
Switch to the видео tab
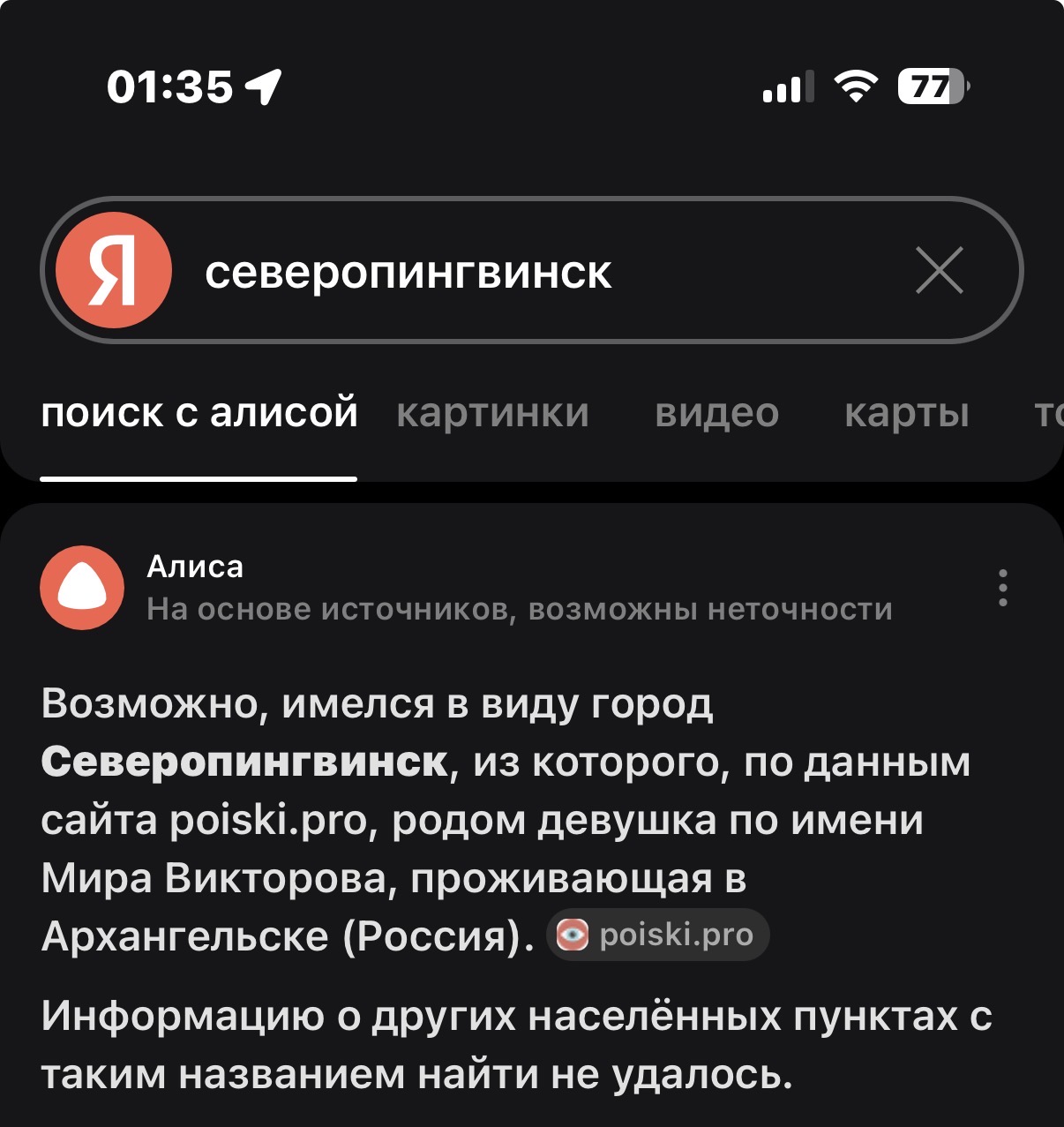pyautogui.click(x=716, y=413)
